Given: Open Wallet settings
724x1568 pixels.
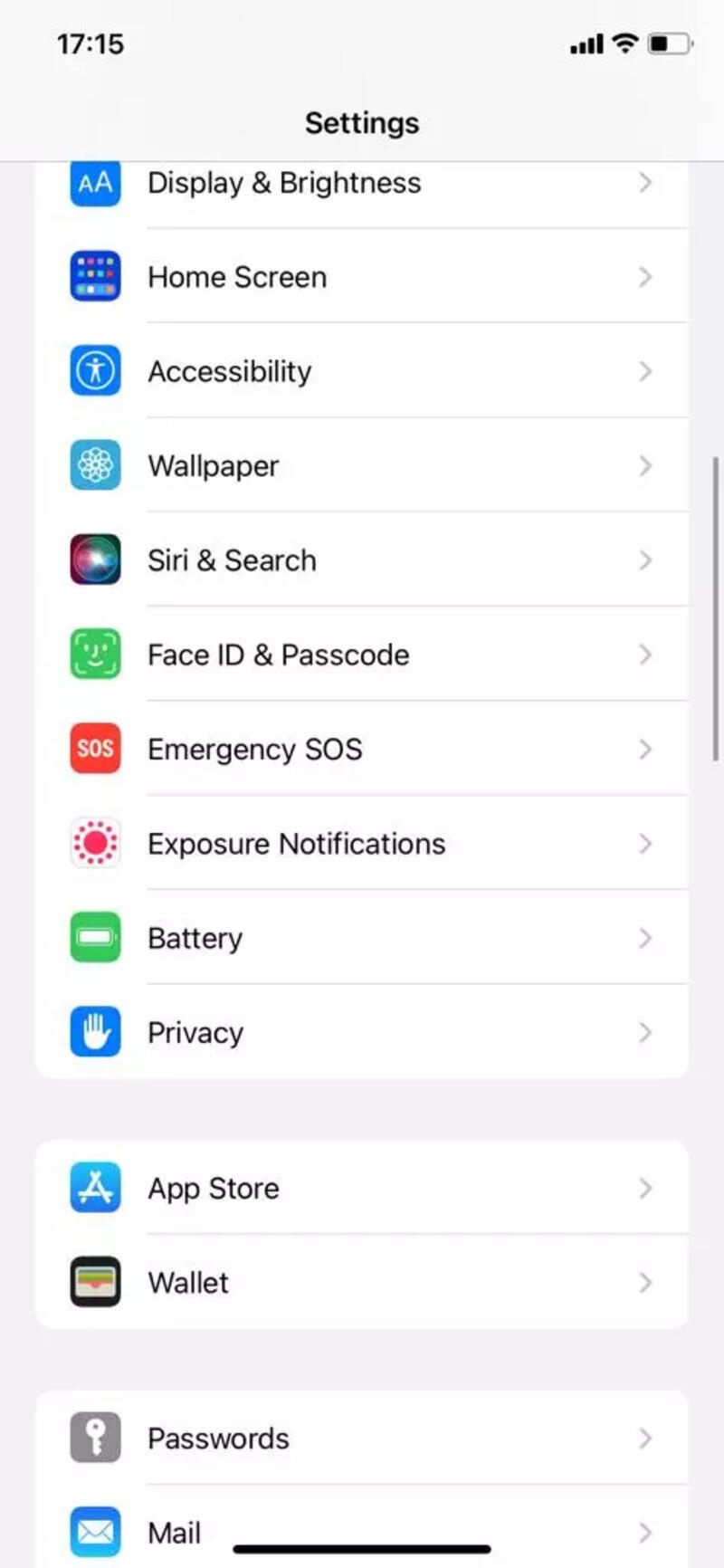Looking at the screenshot, I should click(362, 1283).
